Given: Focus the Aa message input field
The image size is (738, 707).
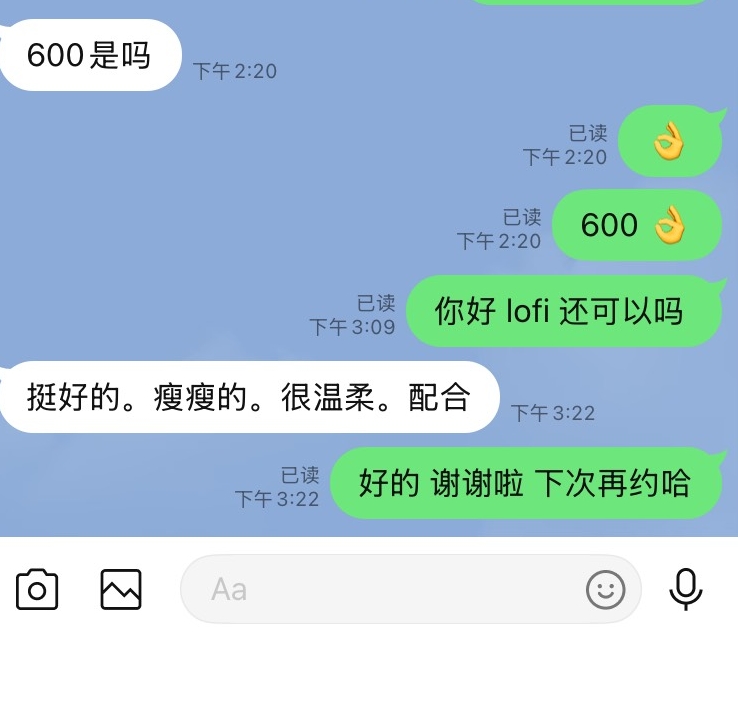Looking at the screenshot, I should (380, 590).
